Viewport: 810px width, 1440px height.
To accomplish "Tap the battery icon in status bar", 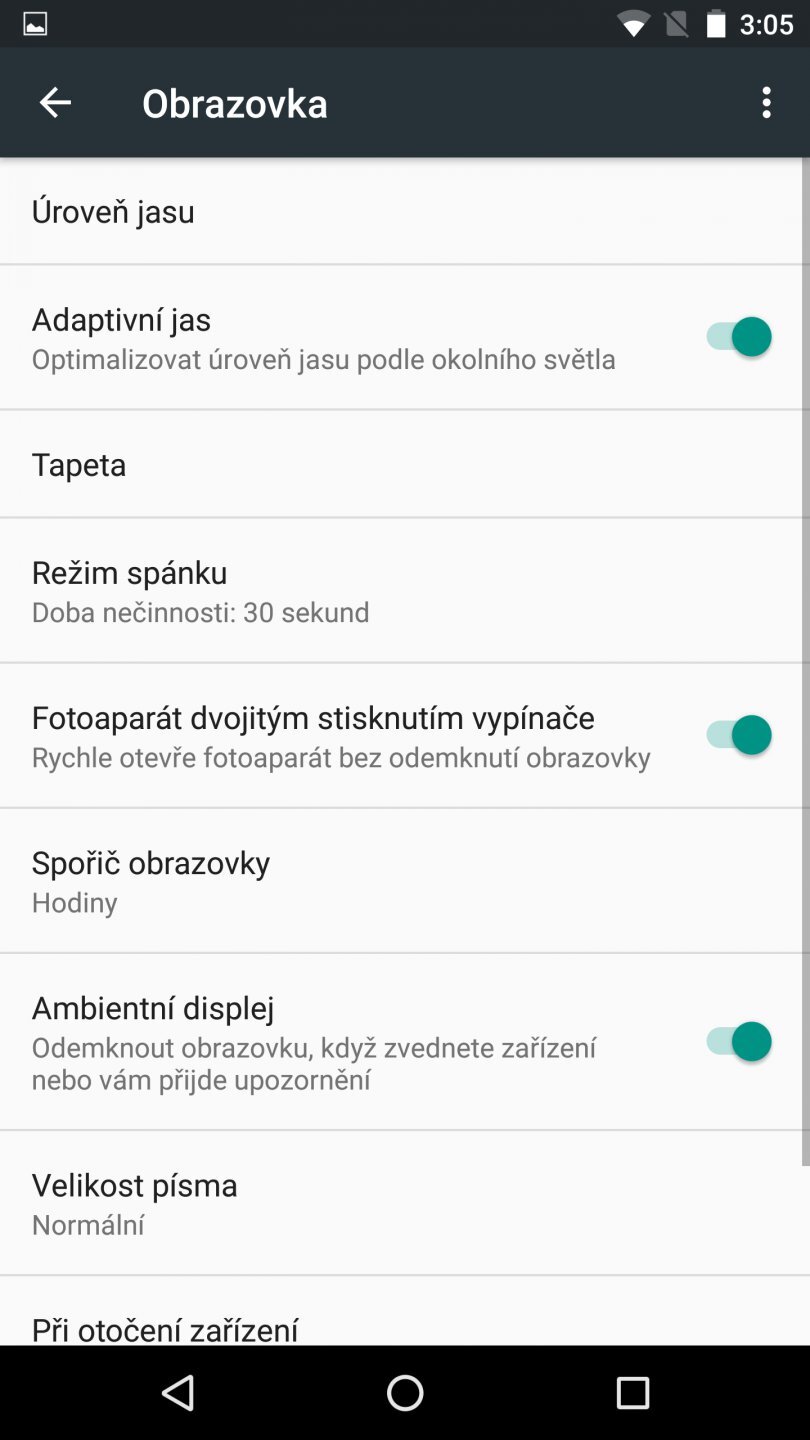I will pyautogui.click(x=715, y=24).
